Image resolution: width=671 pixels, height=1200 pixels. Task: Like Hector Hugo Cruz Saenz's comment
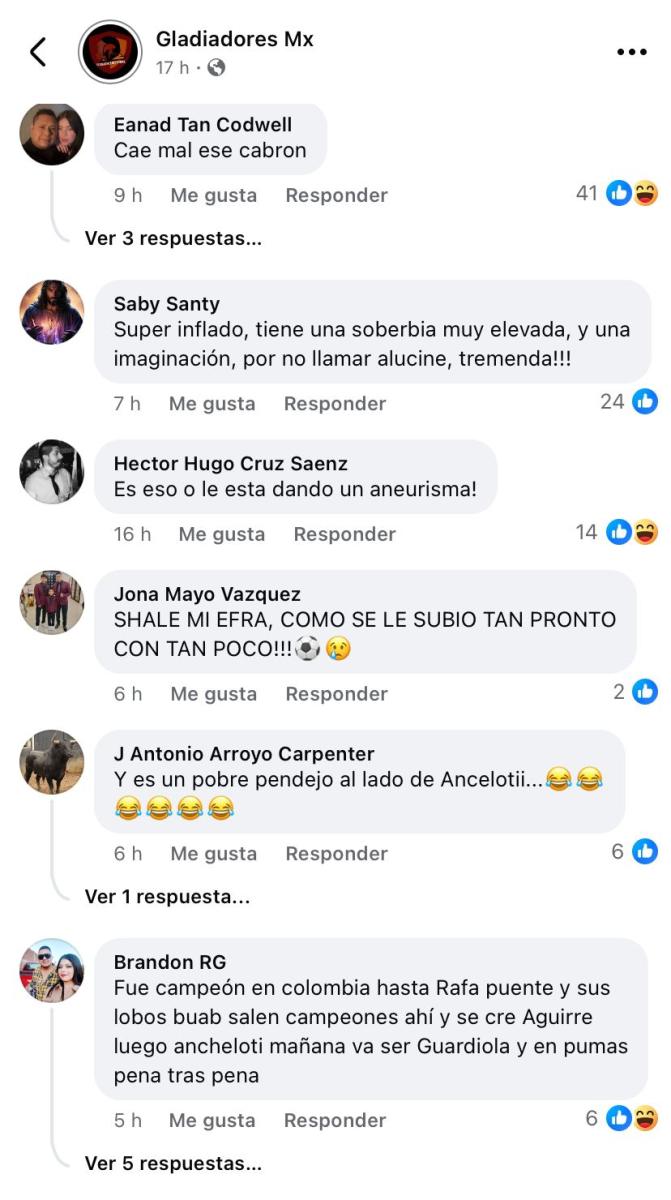221,534
